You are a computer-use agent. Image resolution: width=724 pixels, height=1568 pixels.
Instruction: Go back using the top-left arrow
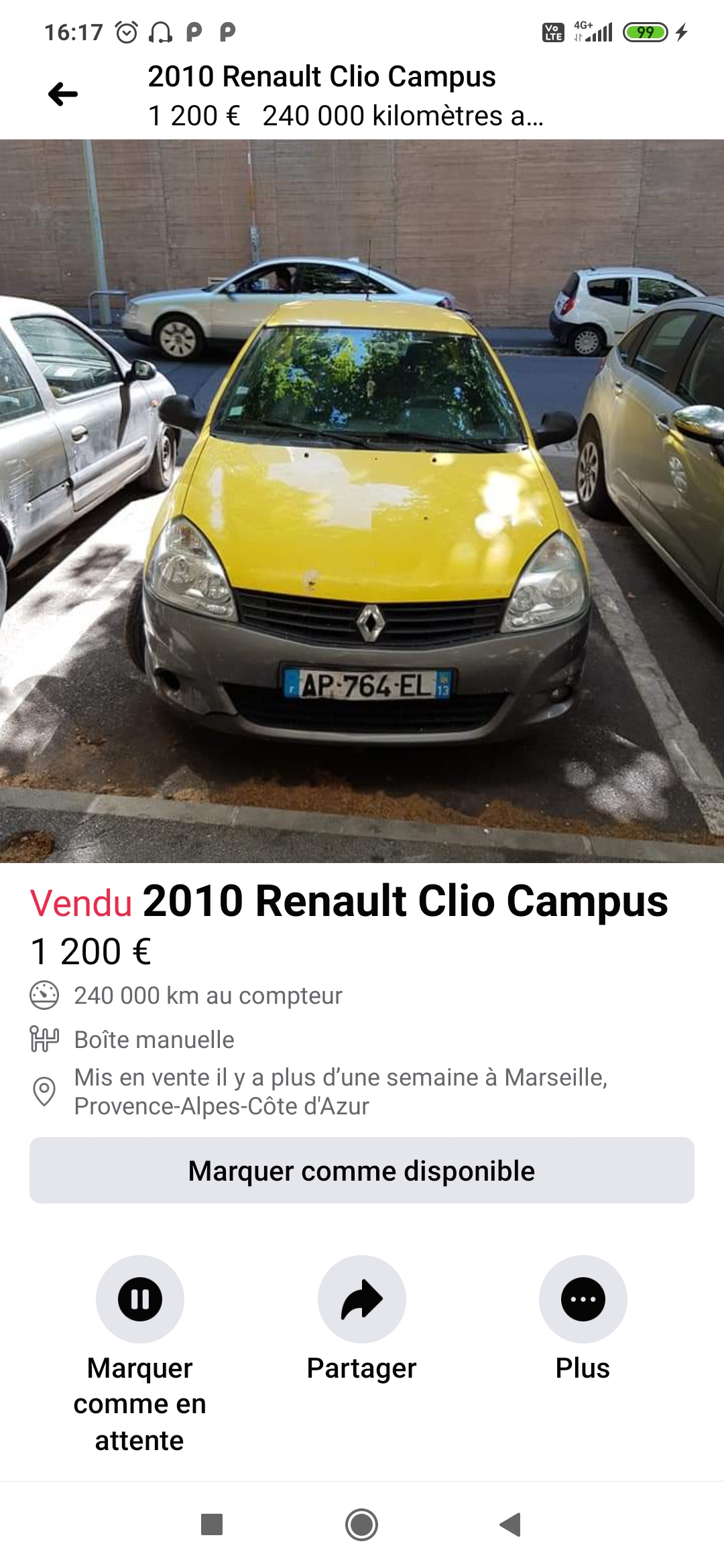click(x=63, y=94)
